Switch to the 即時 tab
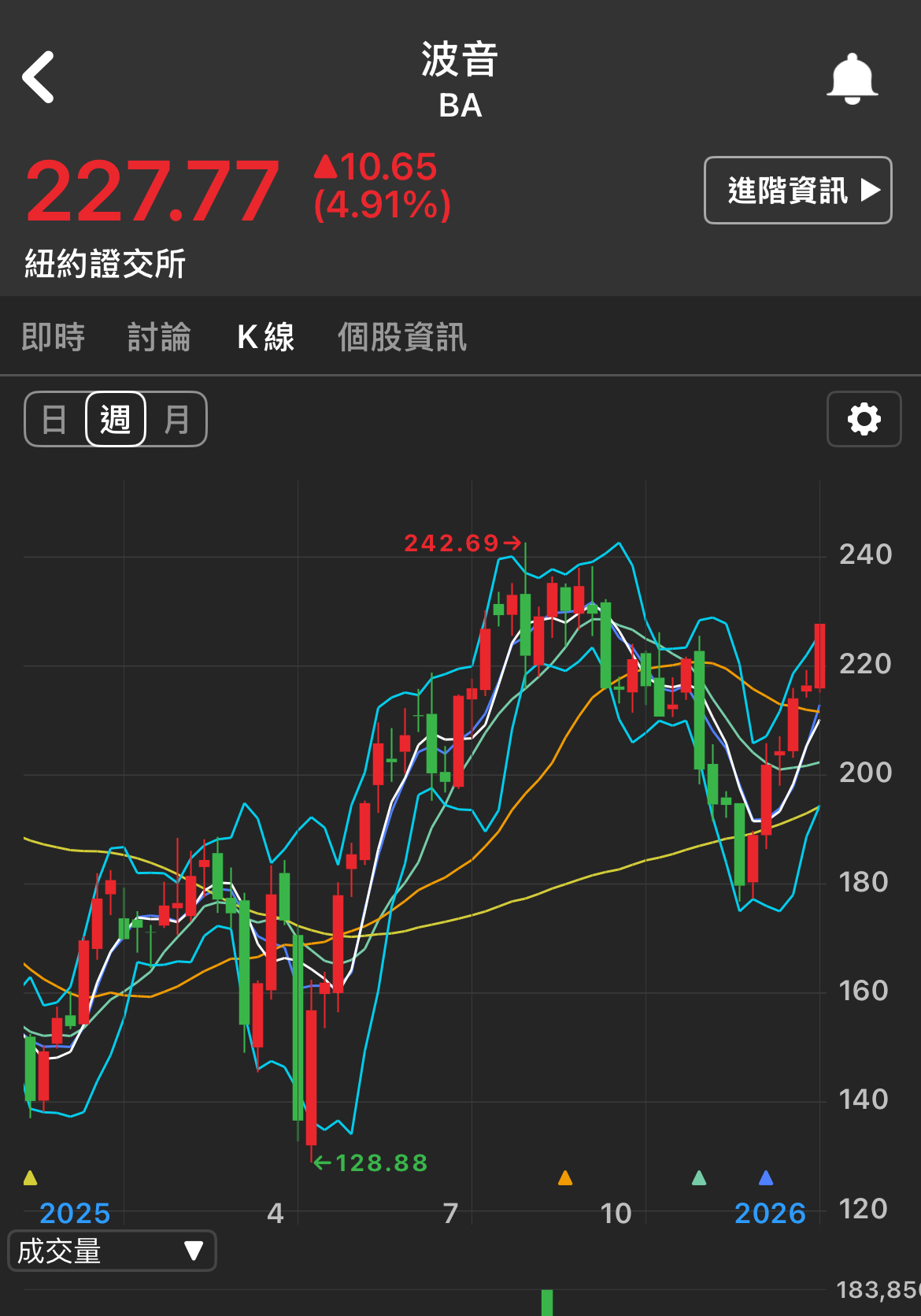The image size is (921, 1316). 54,336
